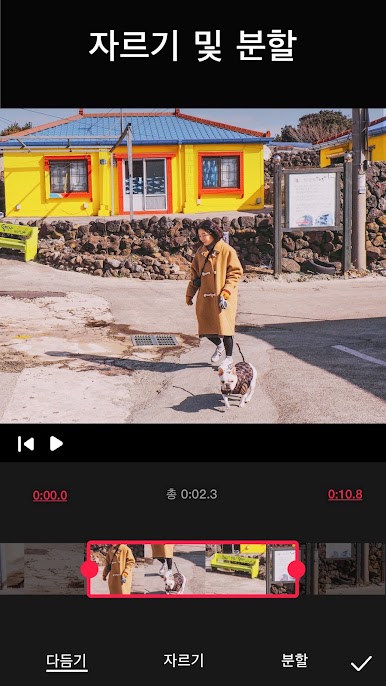Select the right trim handle

point(296,569)
